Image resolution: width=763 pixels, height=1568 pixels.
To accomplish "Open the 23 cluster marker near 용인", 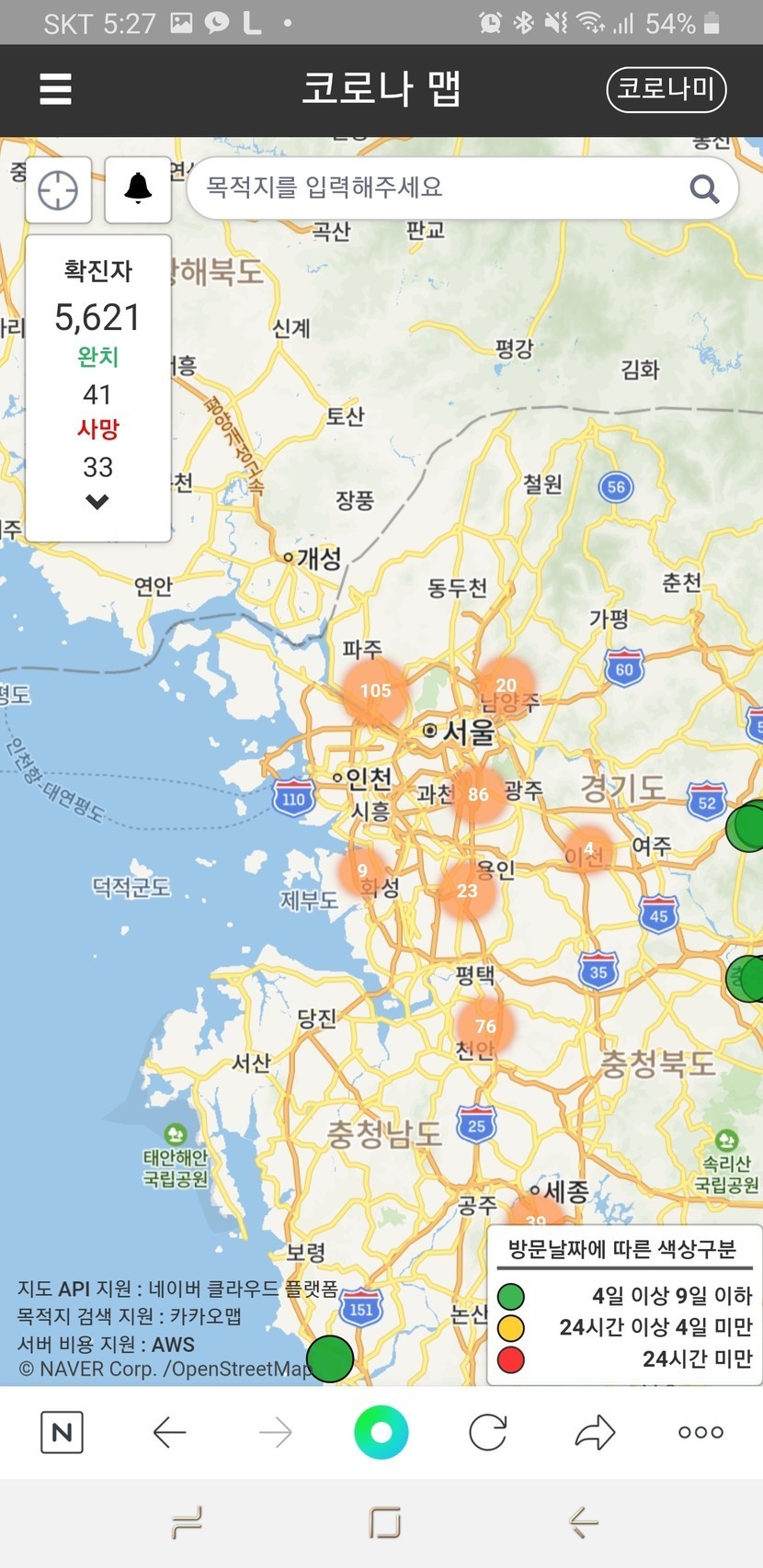I will point(467,890).
